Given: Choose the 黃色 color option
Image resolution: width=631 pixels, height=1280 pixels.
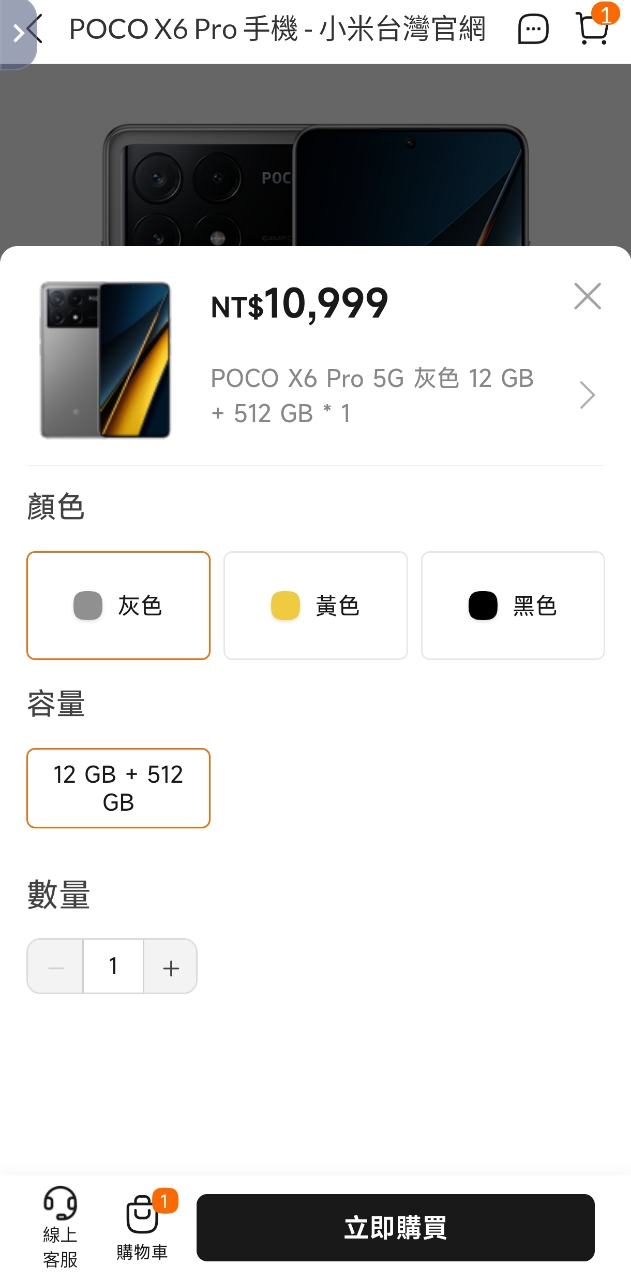Looking at the screenshot, I should point(315,605).
